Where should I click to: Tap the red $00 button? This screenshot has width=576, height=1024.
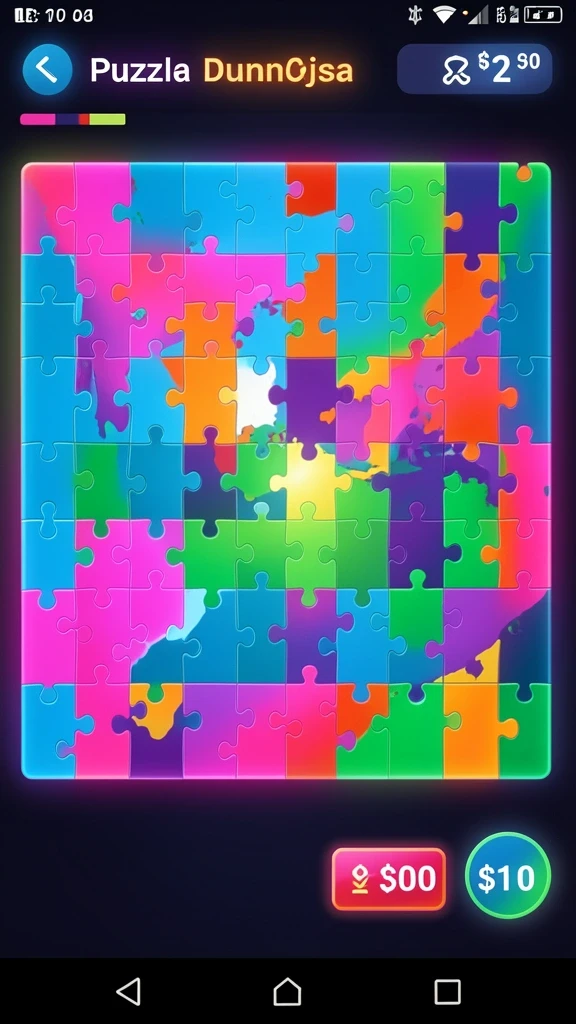(x=389, y=878)
